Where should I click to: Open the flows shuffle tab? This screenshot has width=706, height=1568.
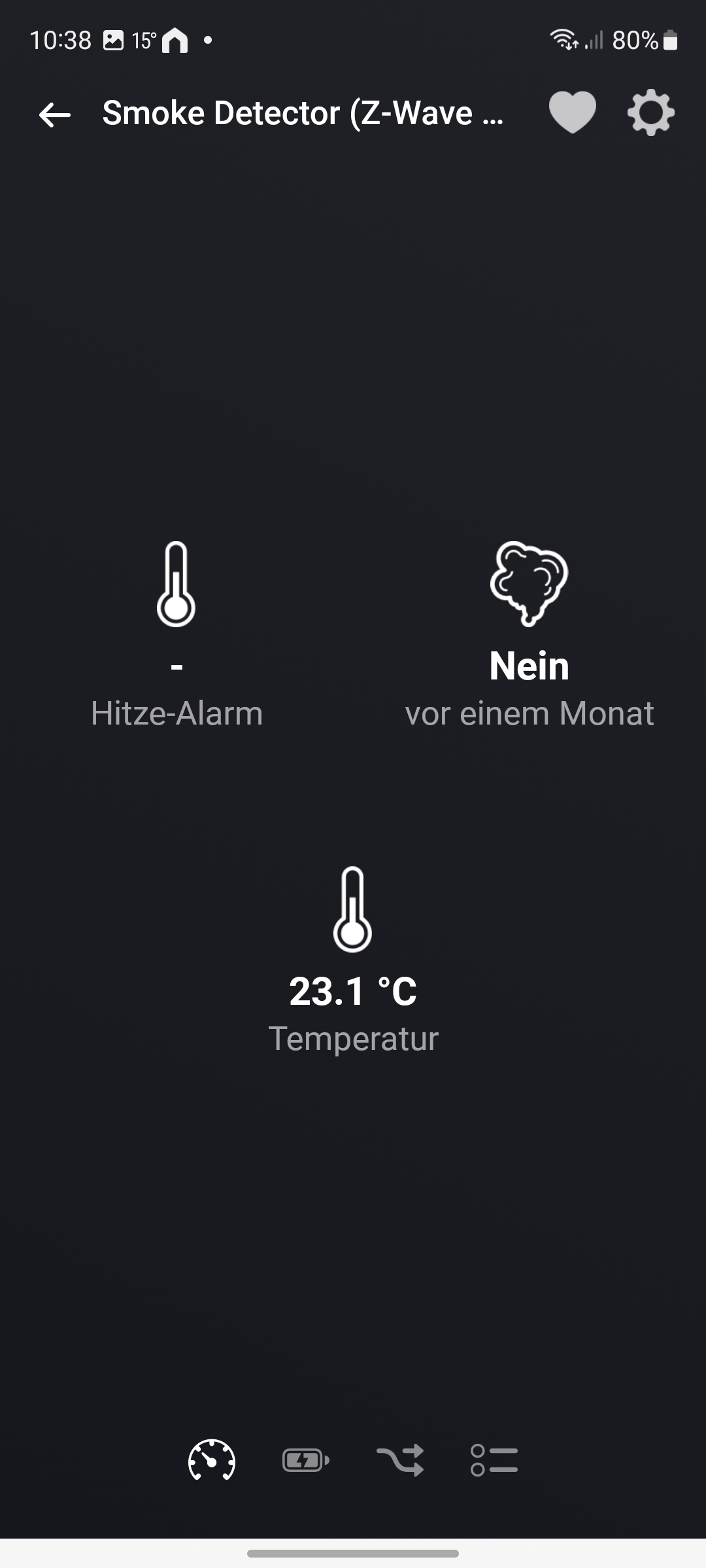(x=400, y=1460)
